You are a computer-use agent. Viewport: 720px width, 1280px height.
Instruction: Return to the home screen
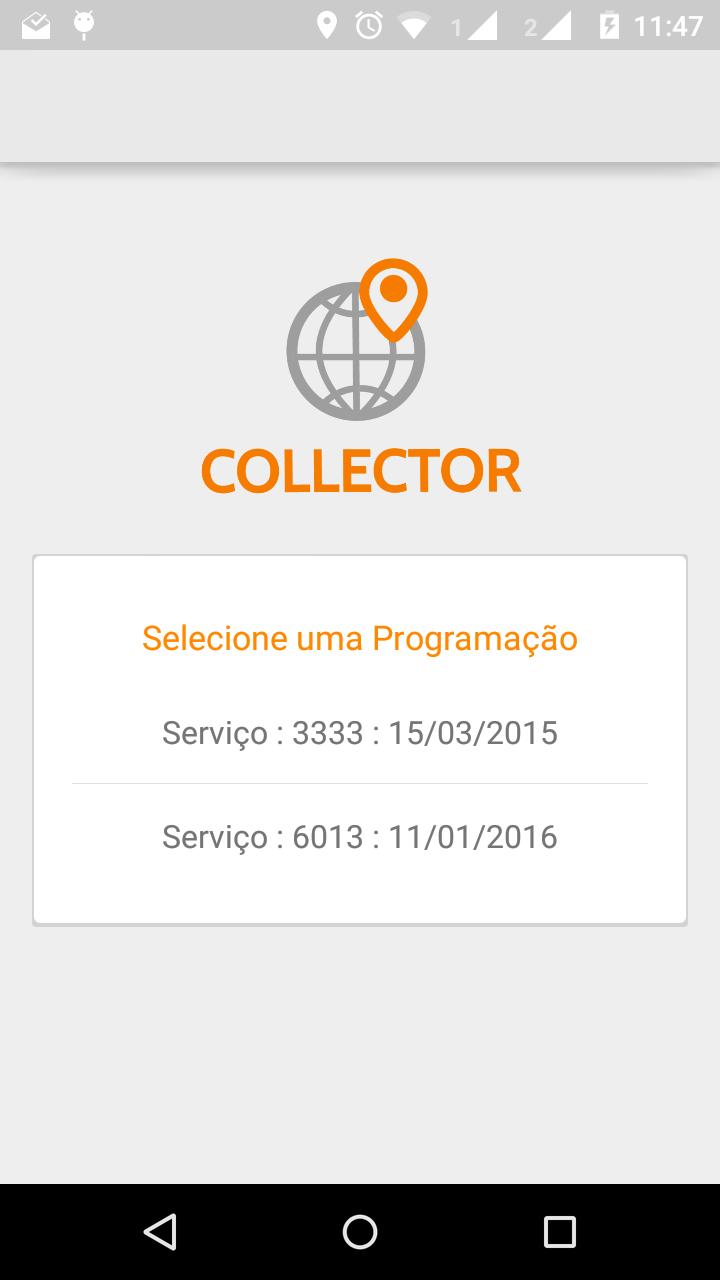pyautogui.click(x=360, y=1232)
